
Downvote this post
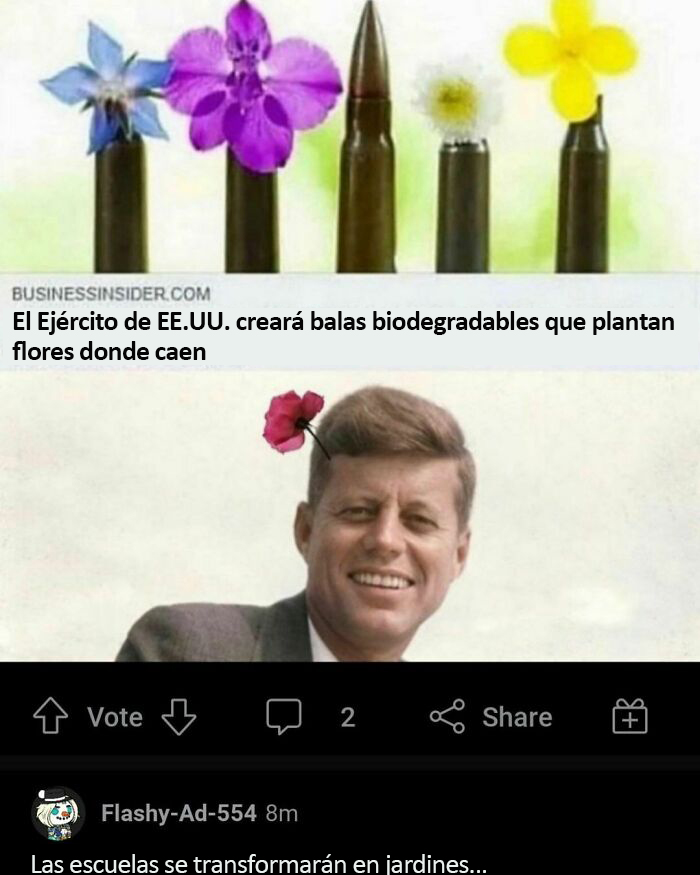[178, 716]
